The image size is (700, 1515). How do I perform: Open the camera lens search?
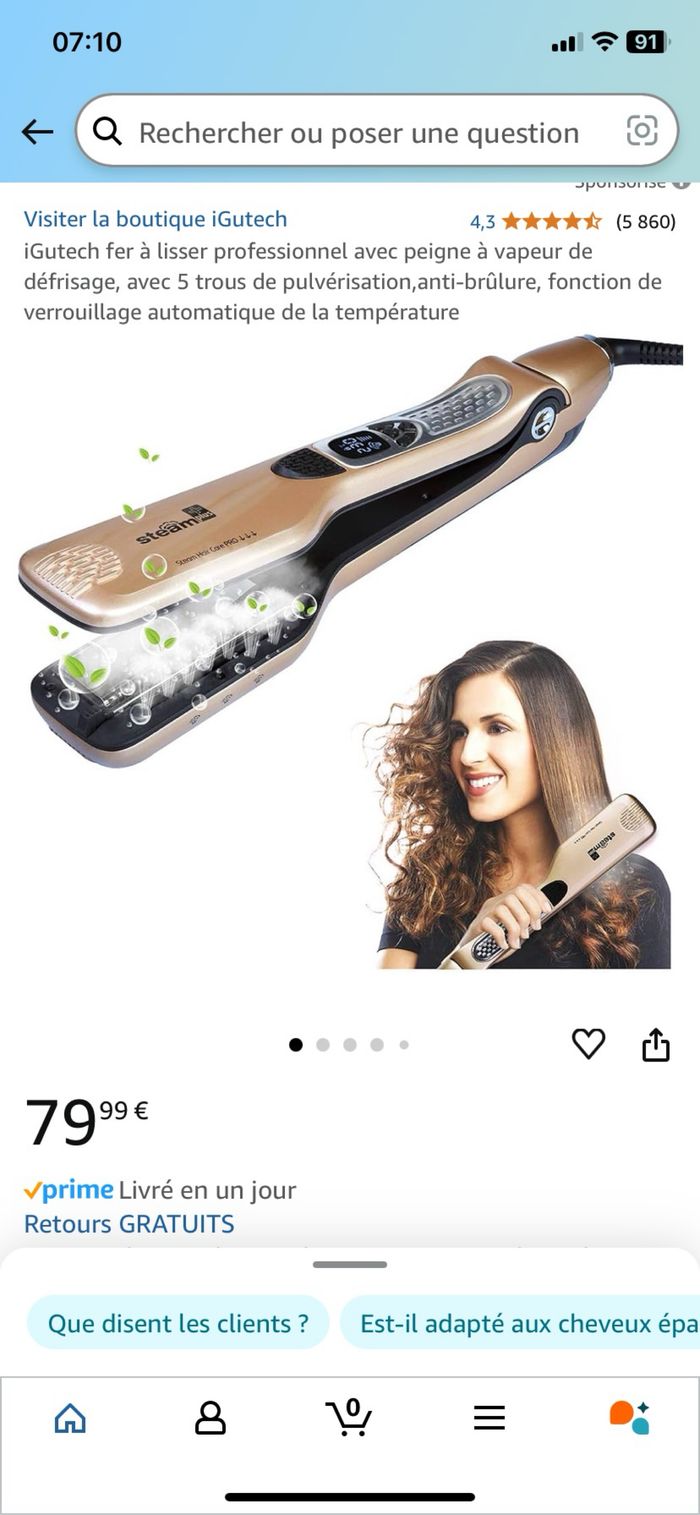pyautogui.click(x=642, y=131)
